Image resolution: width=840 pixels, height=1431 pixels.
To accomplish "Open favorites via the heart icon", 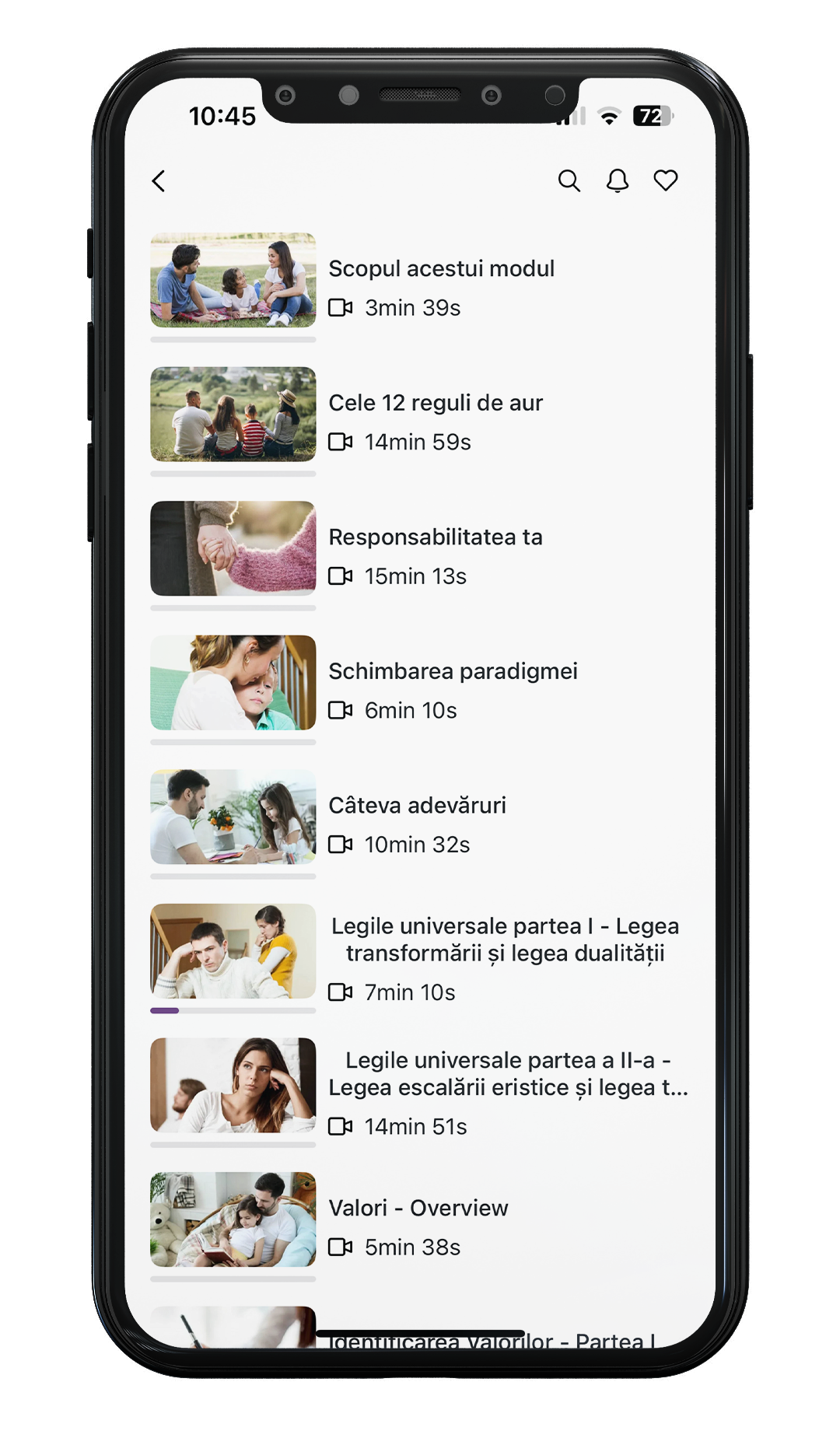I will tap(666, 181).
